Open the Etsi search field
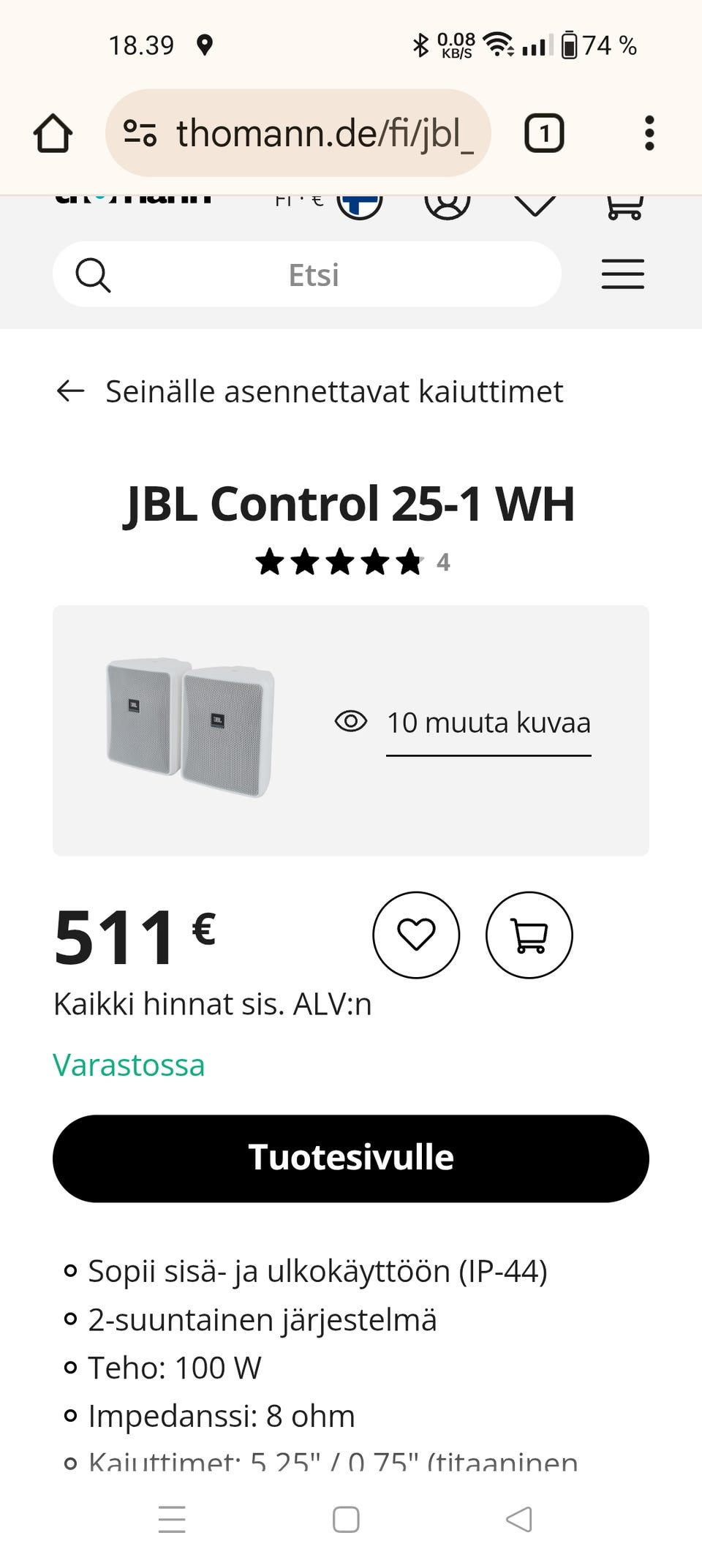Screen dimensions: 702x1568 tap(313, 275)
